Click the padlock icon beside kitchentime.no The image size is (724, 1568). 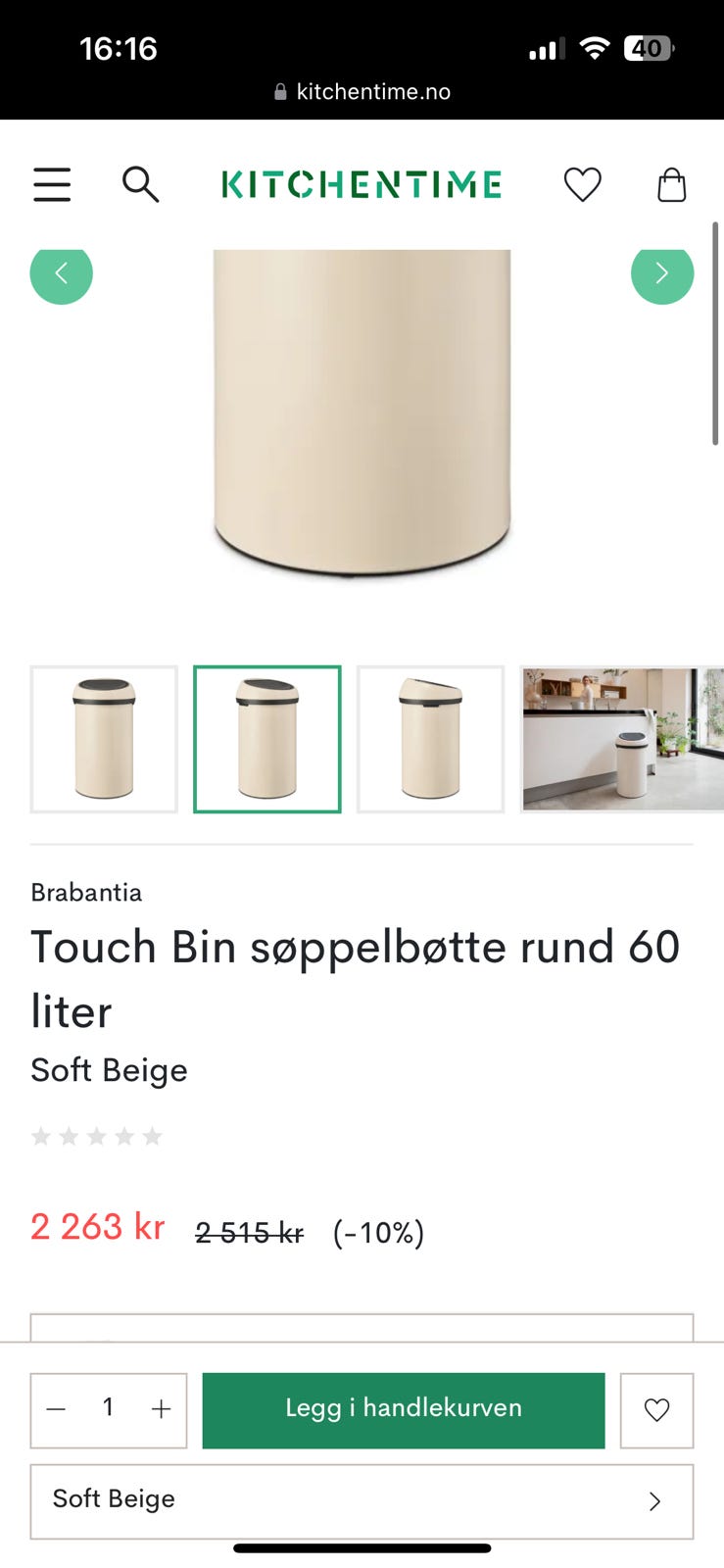click(x=277, y=91)
